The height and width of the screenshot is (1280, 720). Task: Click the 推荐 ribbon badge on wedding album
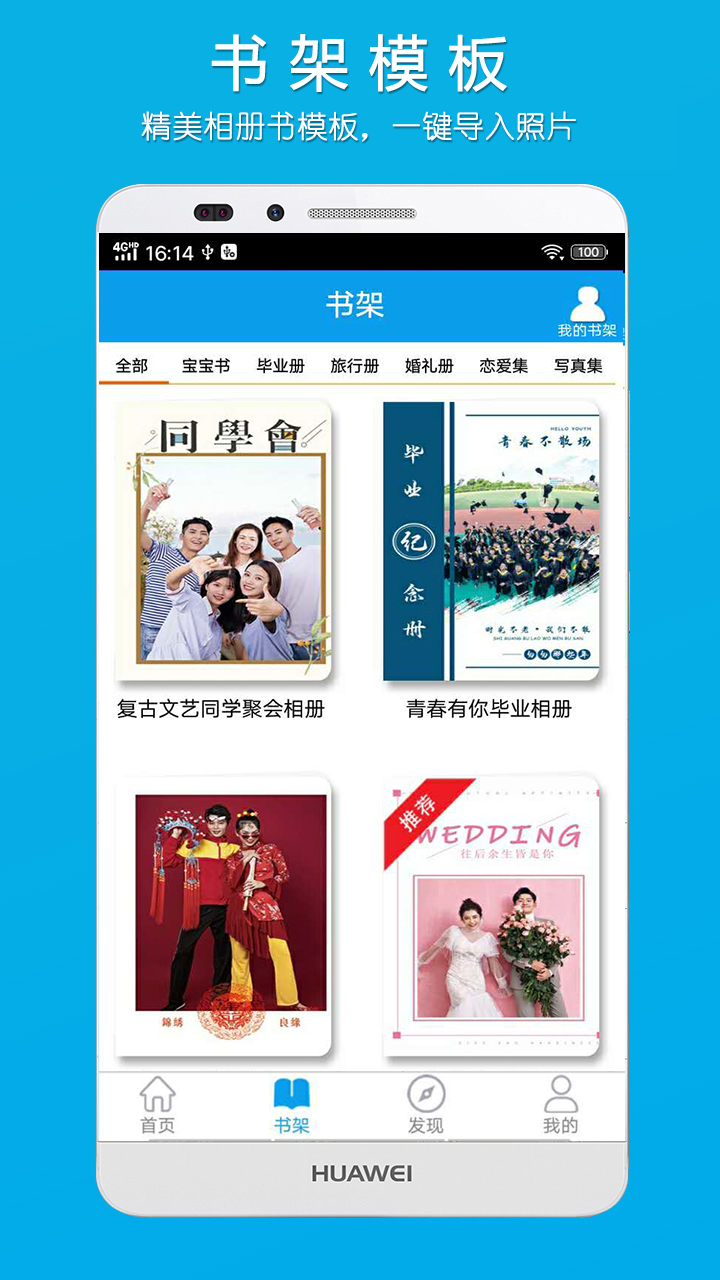pos(416,812)
